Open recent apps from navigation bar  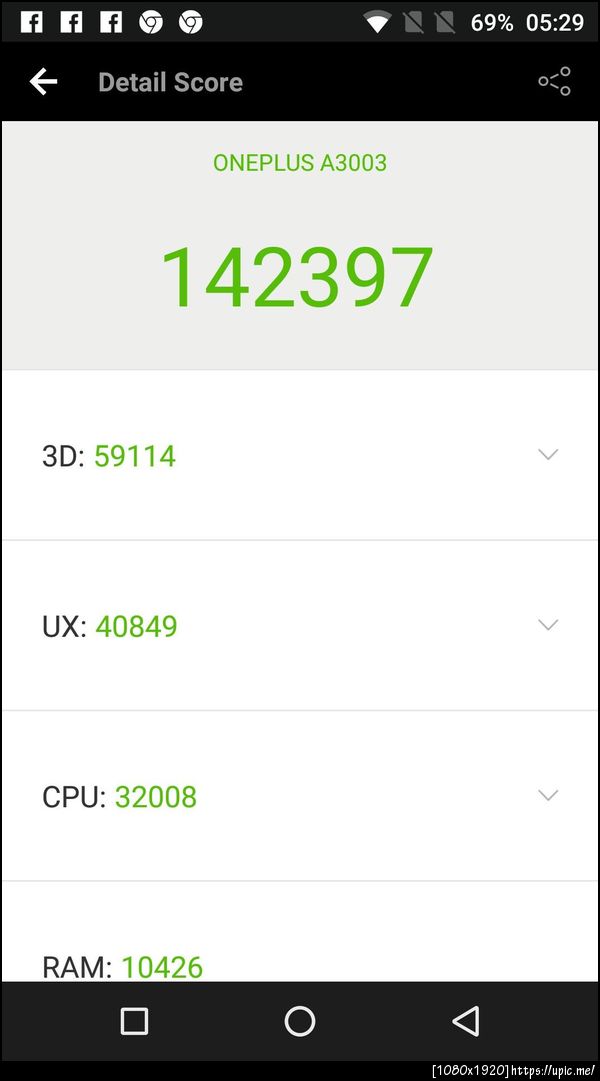tap(134, 1021)
